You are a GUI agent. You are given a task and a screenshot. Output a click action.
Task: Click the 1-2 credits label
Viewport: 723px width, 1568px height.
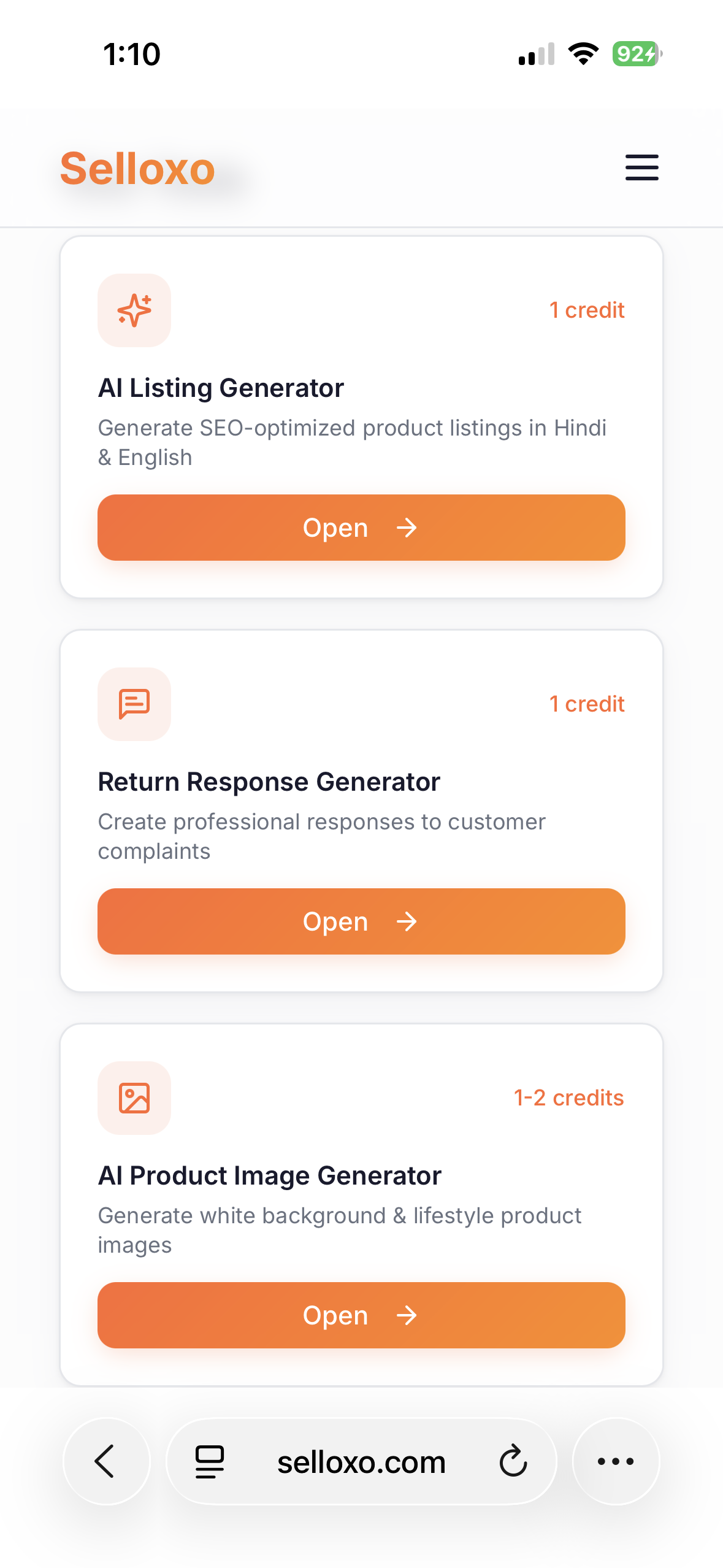(568, 1097)
